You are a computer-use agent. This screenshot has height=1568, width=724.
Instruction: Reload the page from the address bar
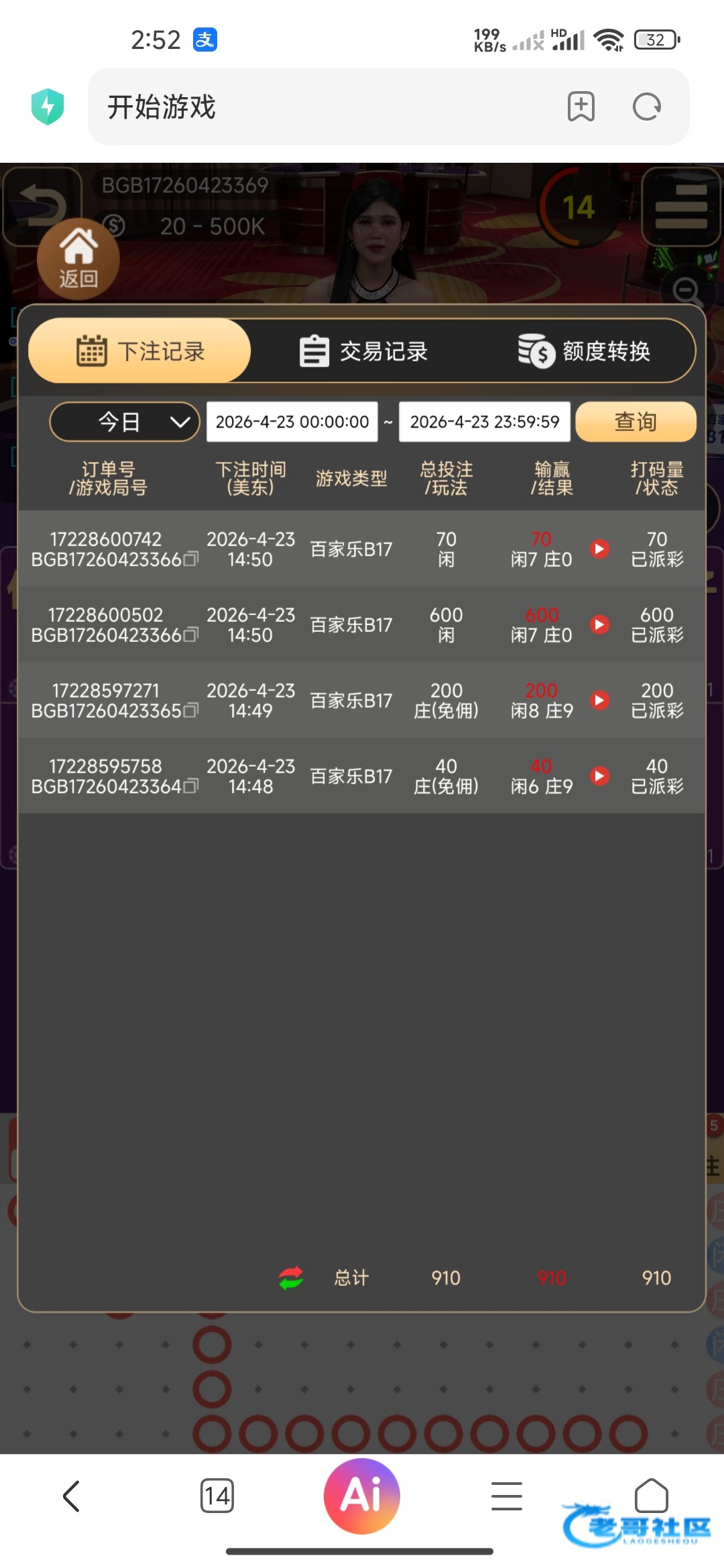pyautogui.click(x=647, y=107)
